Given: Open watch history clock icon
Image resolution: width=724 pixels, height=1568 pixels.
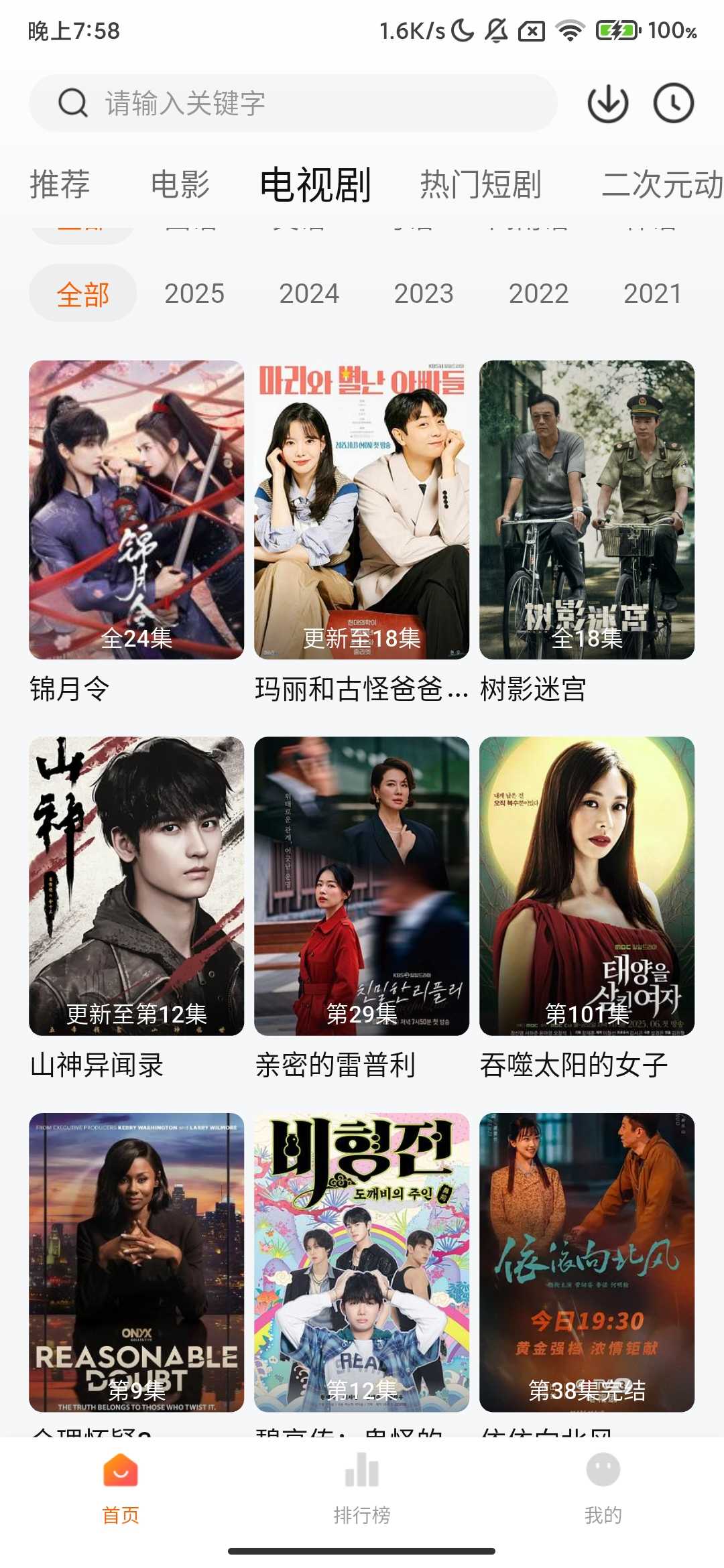Looking at the screenshot, I should (673, 103).
